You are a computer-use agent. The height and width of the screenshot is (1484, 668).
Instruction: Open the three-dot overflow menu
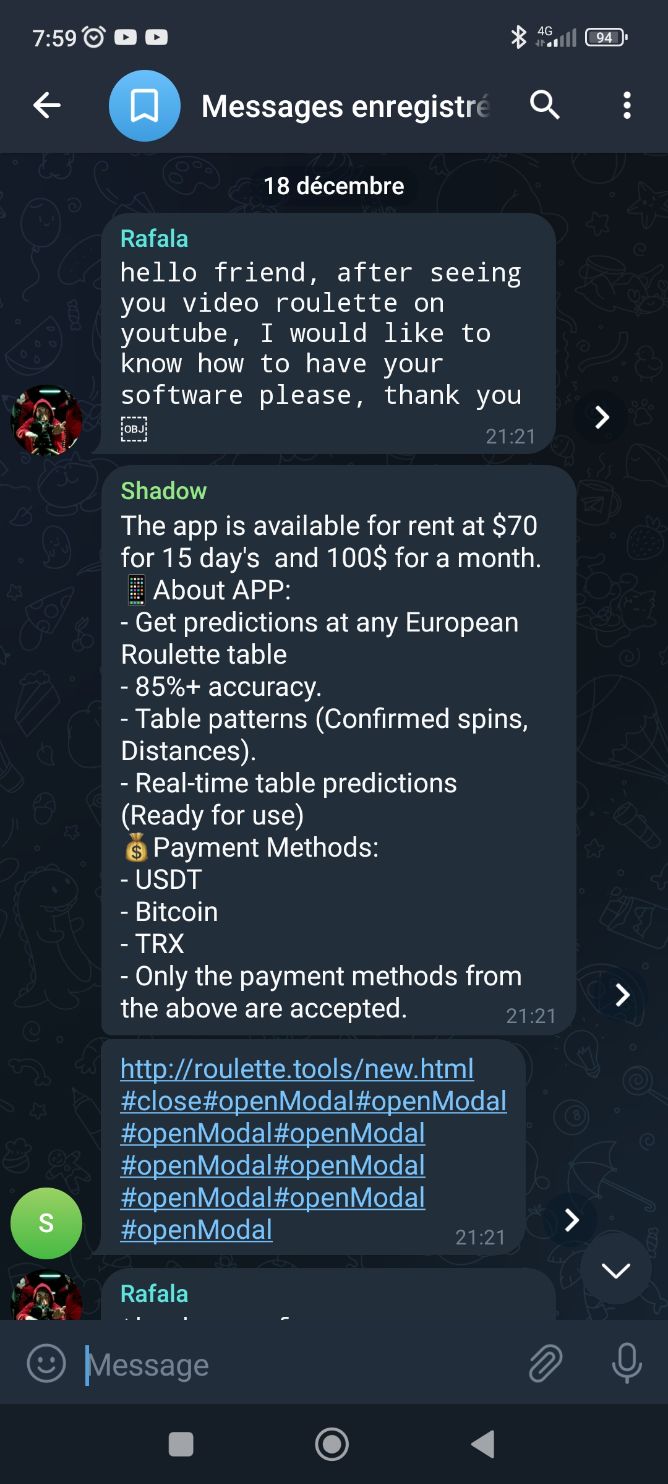click(x=627, y=105)
